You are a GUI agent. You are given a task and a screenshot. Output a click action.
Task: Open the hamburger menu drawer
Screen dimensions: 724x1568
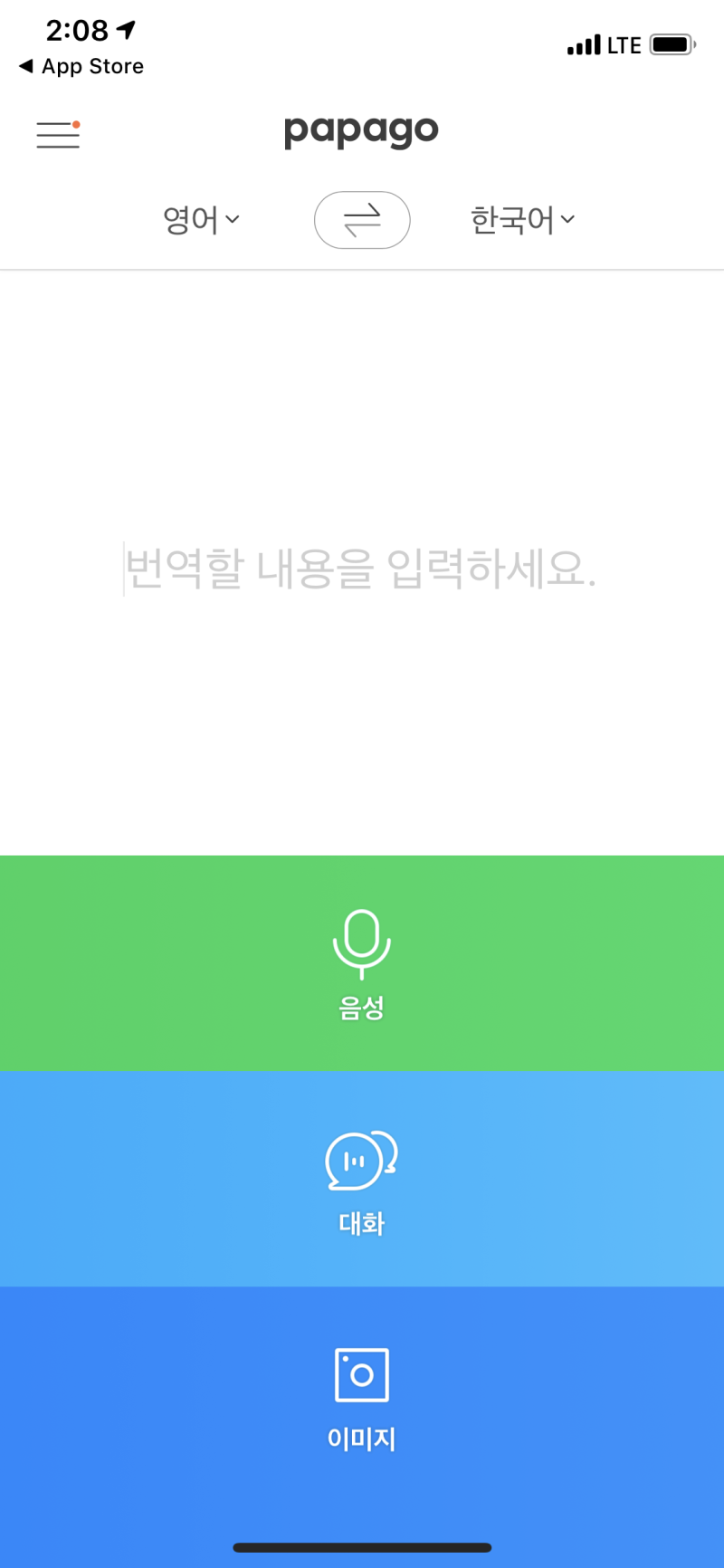(x=58, y=134)
